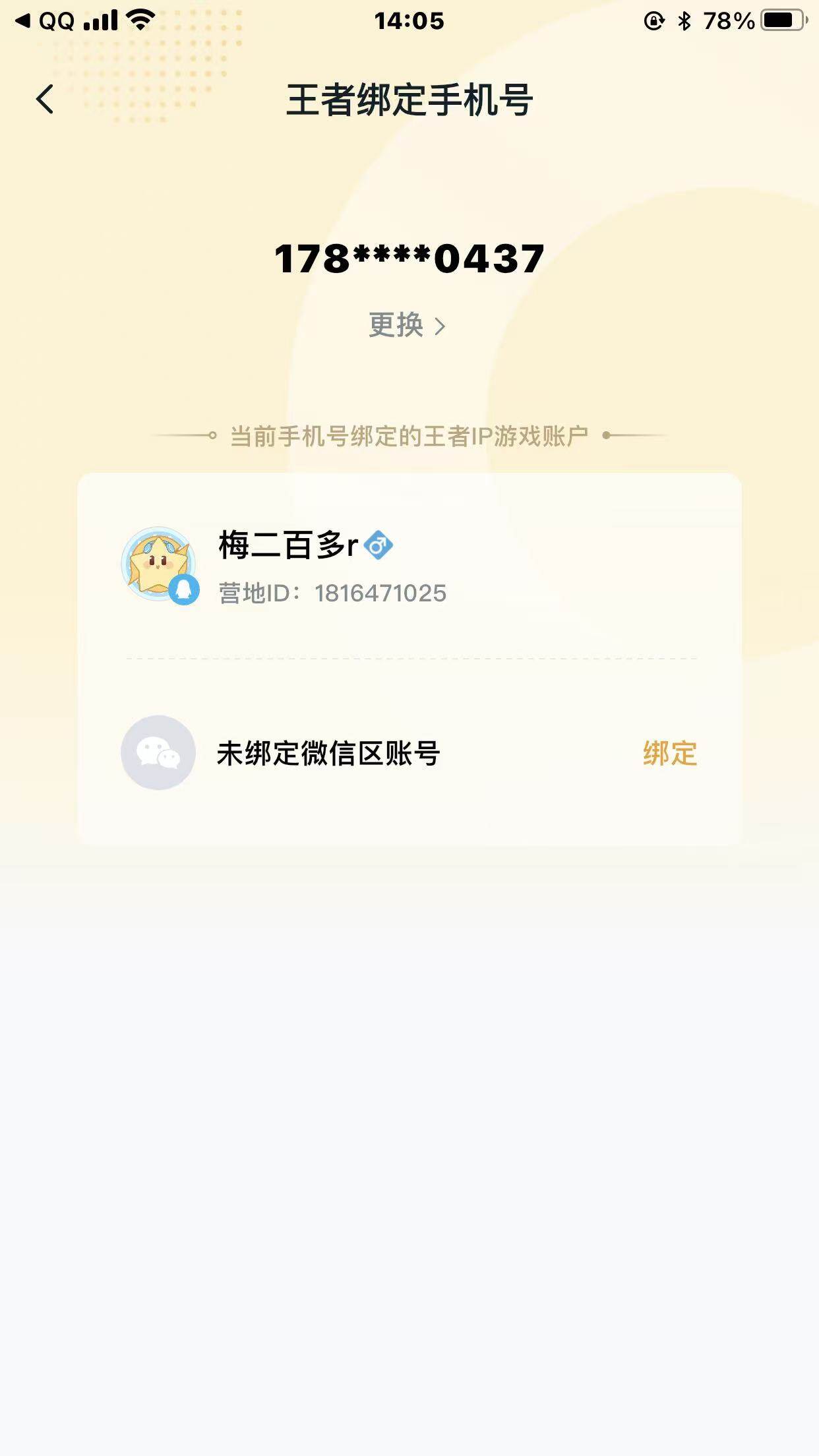Tap the 当前手机号绑定的王者IP游戏账户 header
The image size is (819, 1456).
point(409,434)
